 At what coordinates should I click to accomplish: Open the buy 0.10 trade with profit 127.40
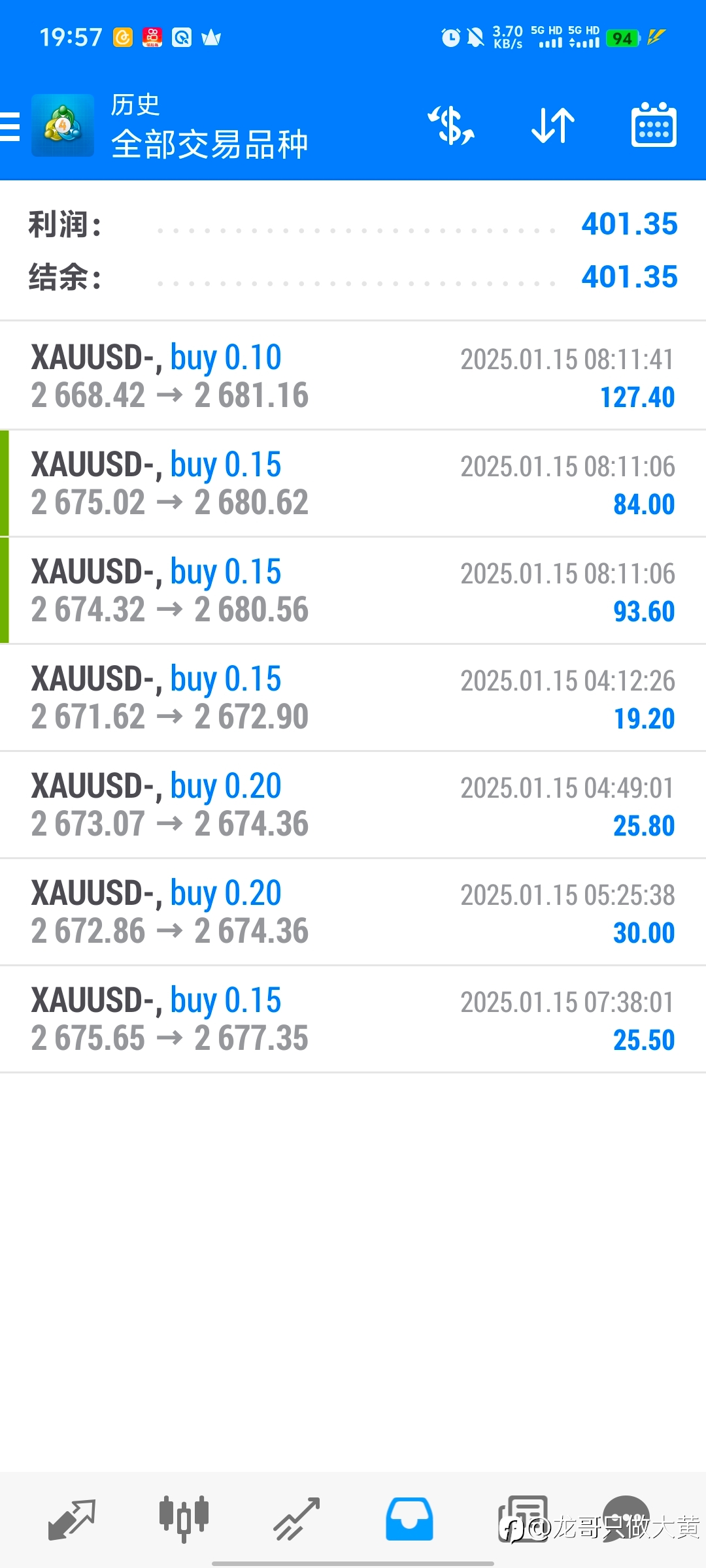353,376
